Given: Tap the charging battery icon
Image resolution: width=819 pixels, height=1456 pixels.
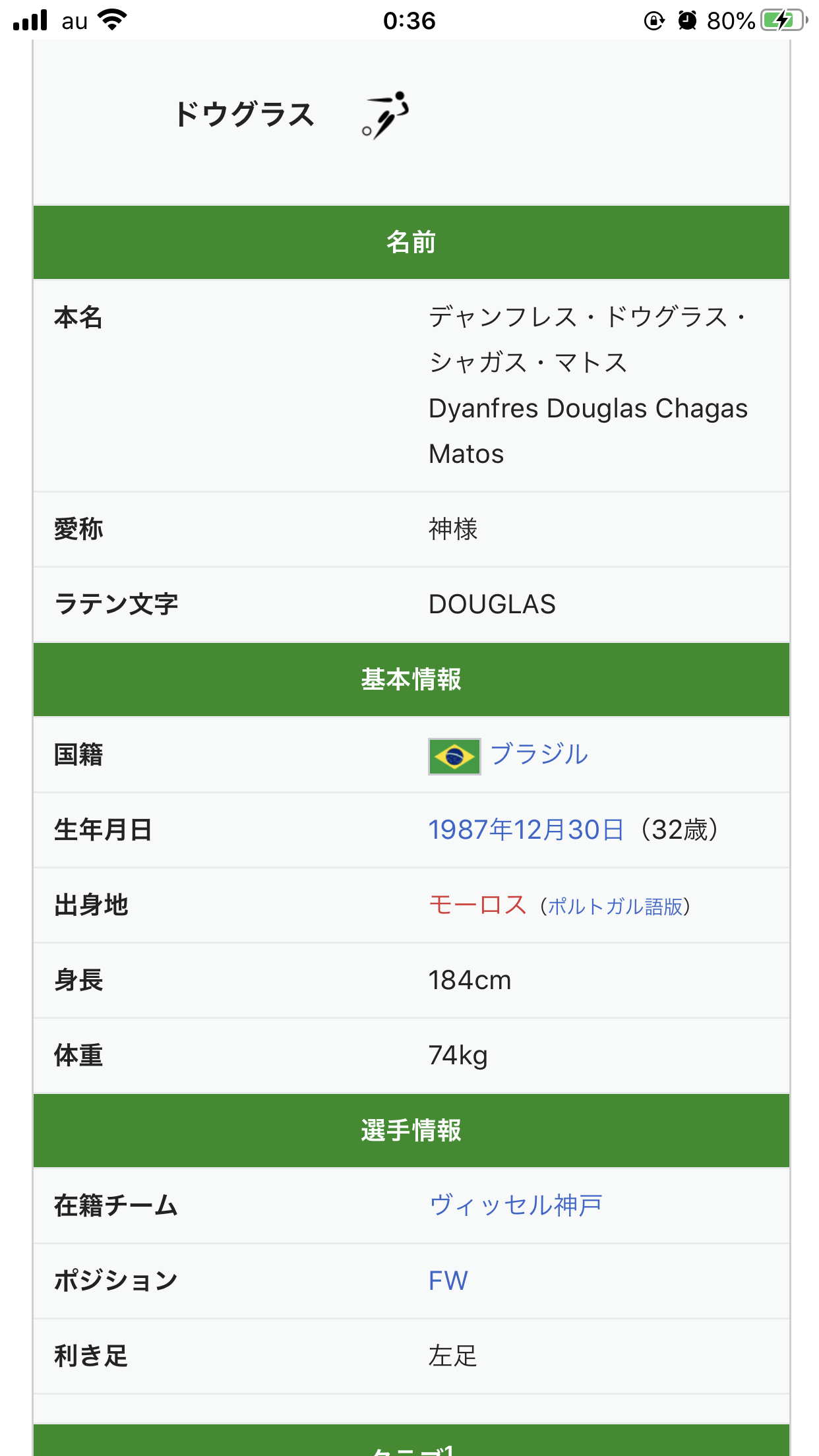Looking at the screenshot, I should [780, 20].
